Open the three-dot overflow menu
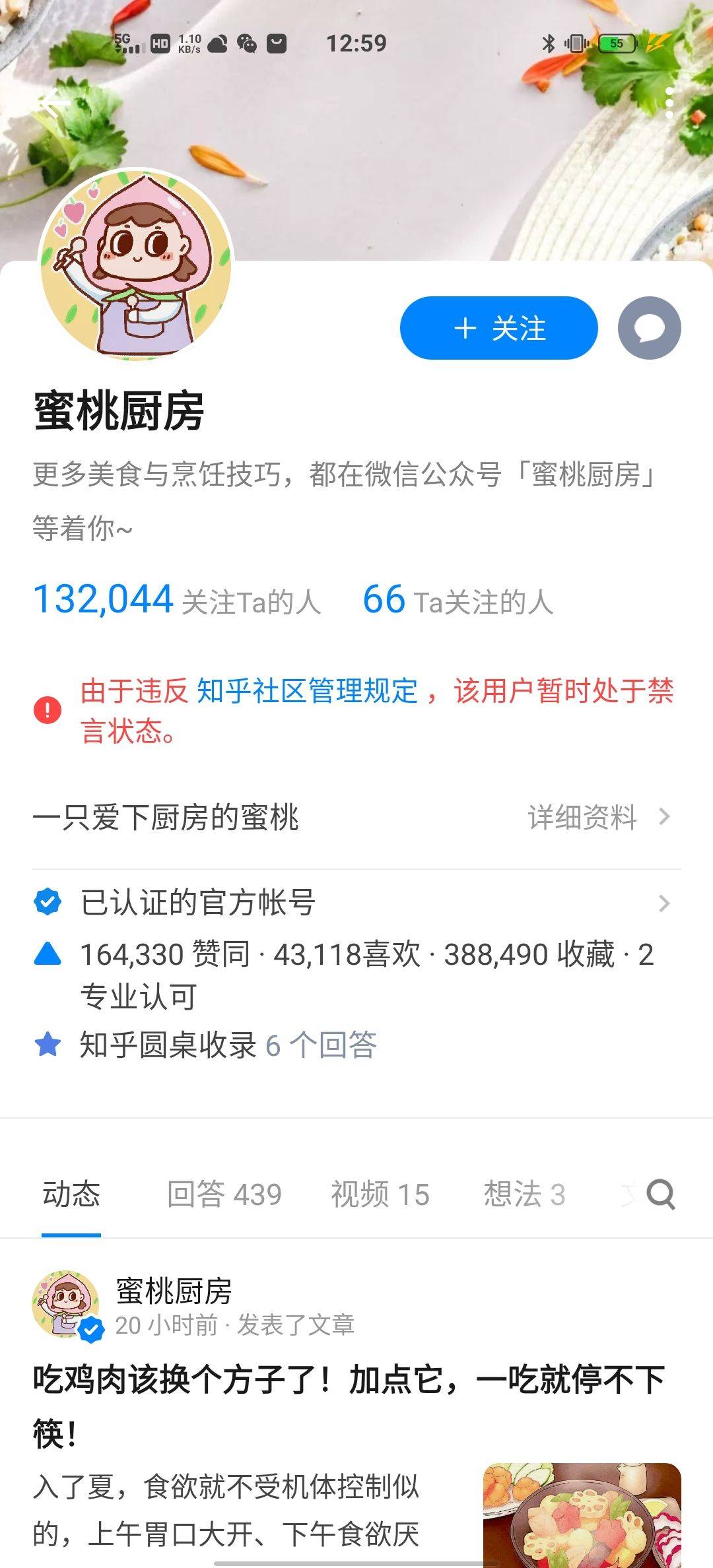 click(669, 103)
